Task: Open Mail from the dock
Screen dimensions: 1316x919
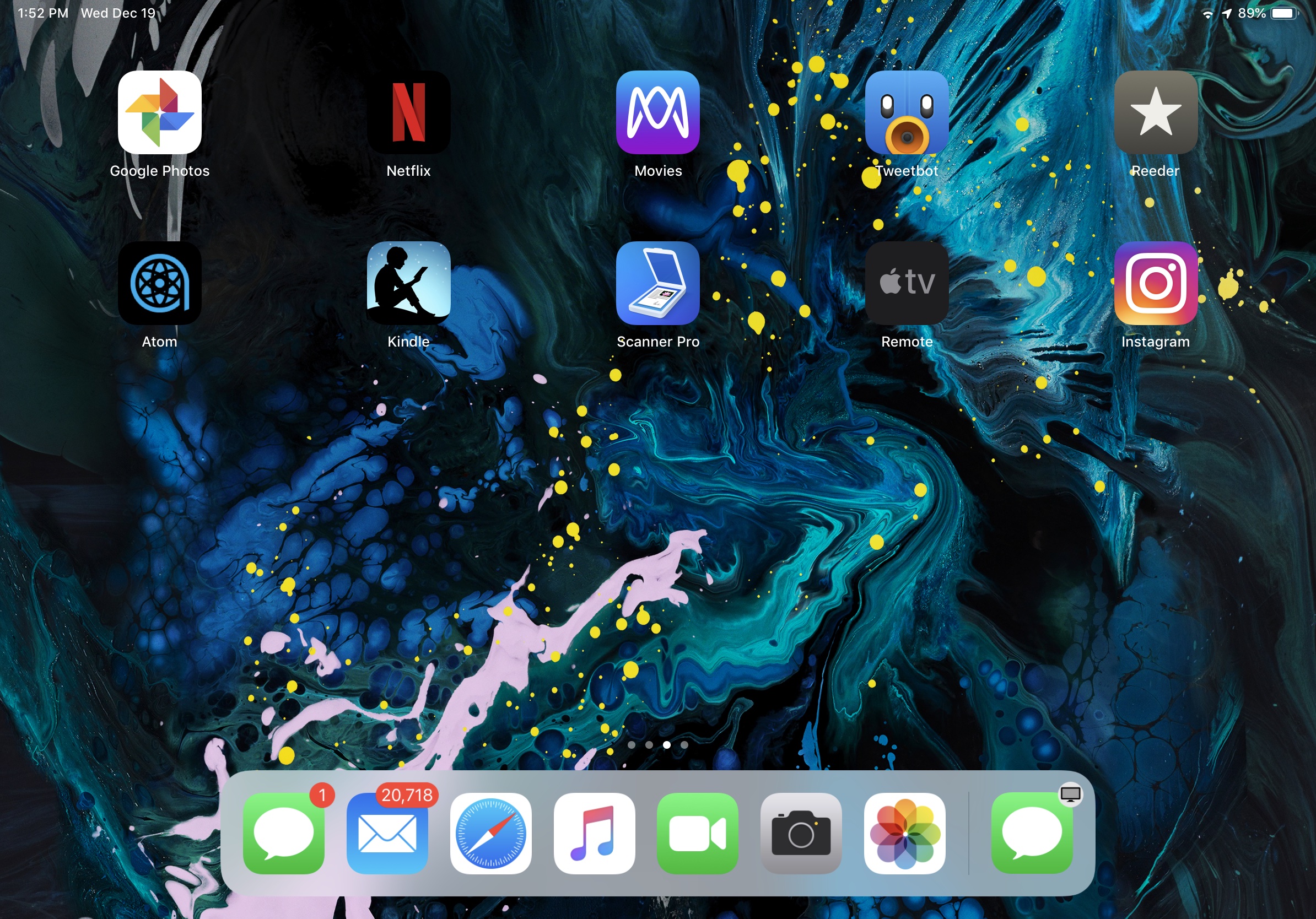Action: coord(387,833)
